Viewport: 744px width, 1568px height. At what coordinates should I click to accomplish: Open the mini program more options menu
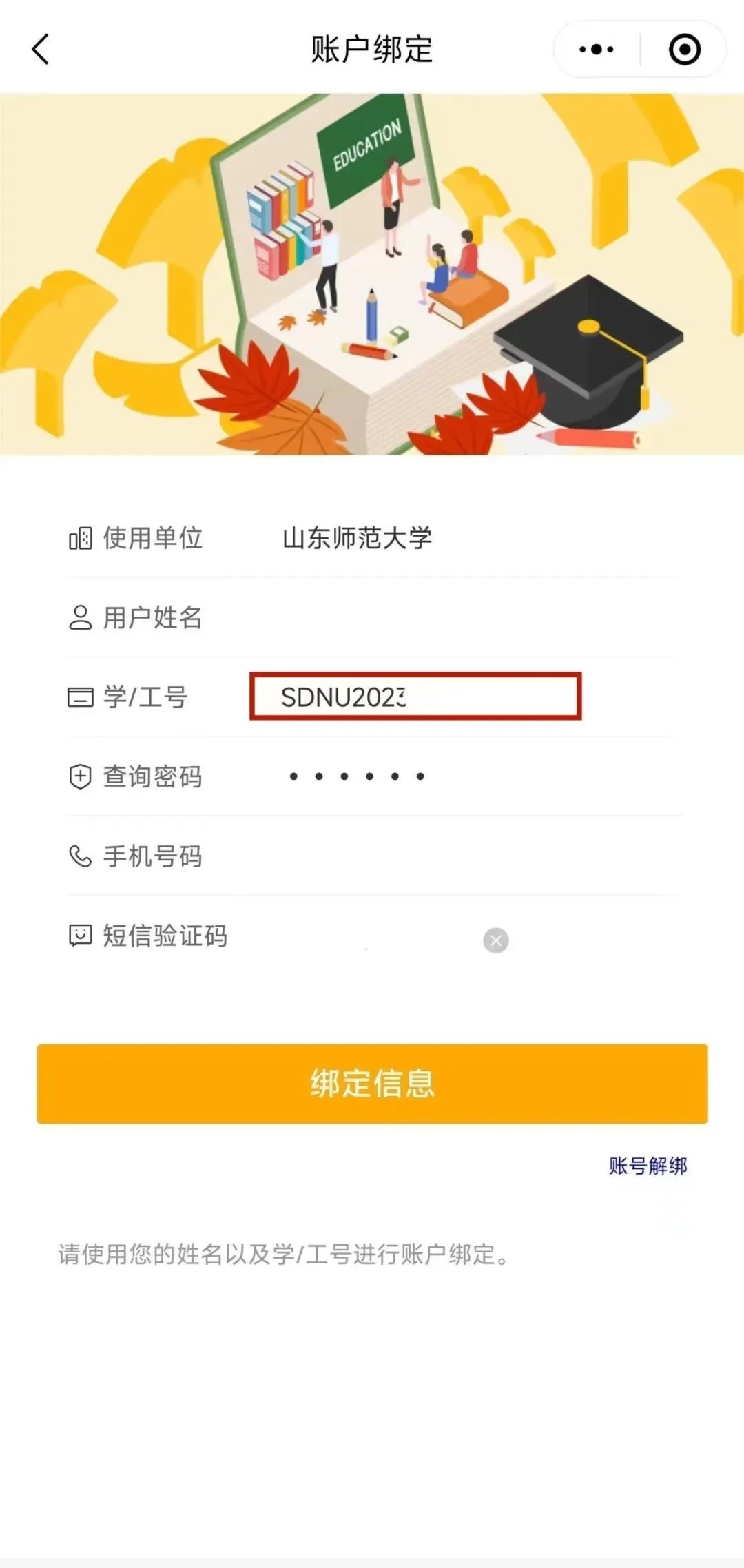click(x=597, y=50)
